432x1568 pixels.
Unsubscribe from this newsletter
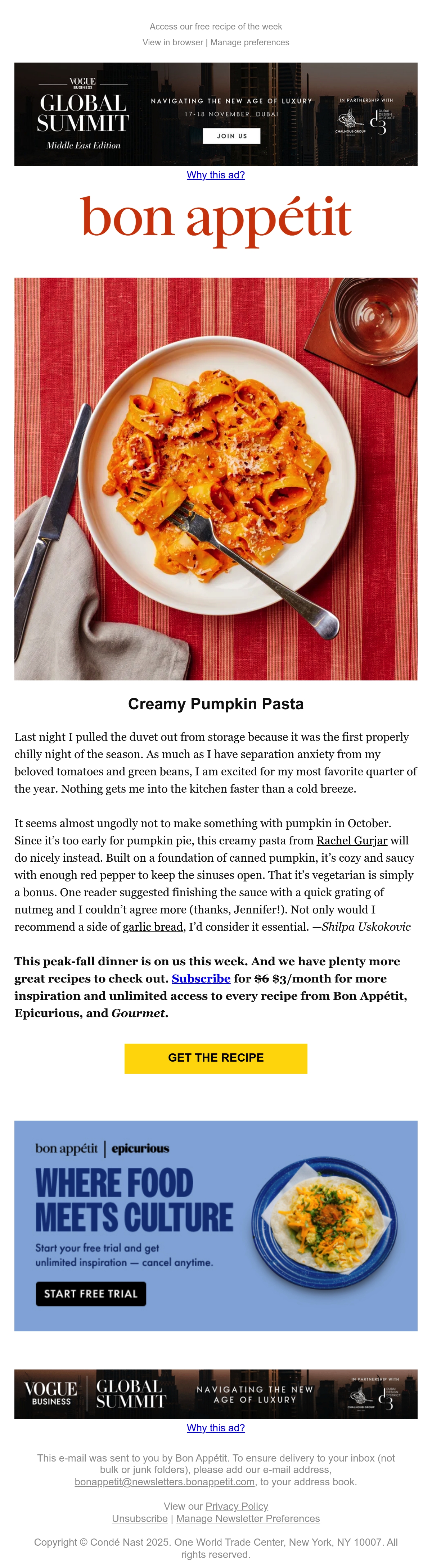[140, 1518]
